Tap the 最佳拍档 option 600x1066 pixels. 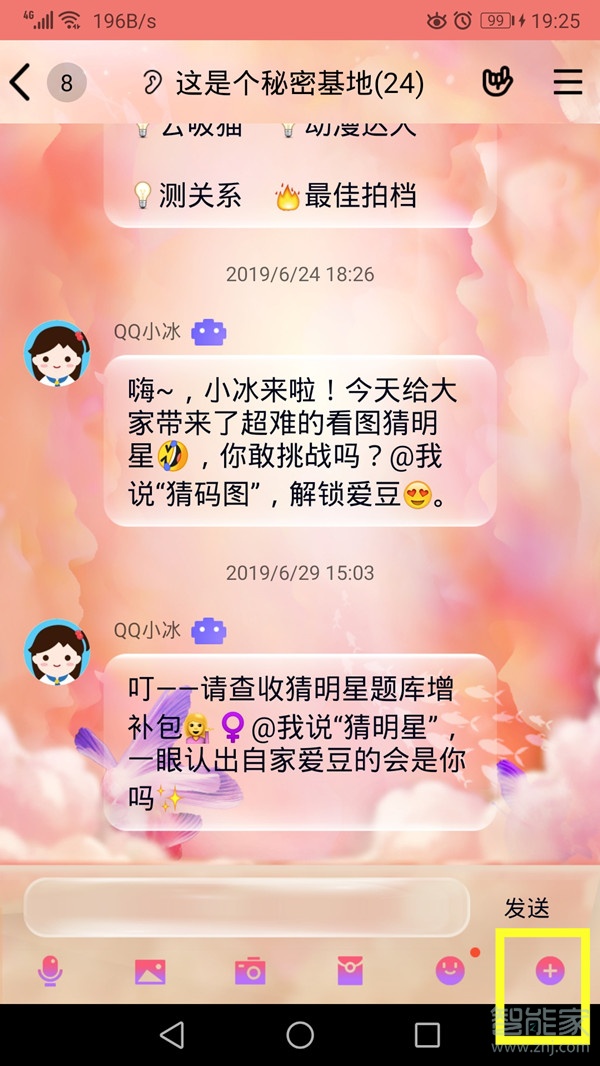coord(346,196)
